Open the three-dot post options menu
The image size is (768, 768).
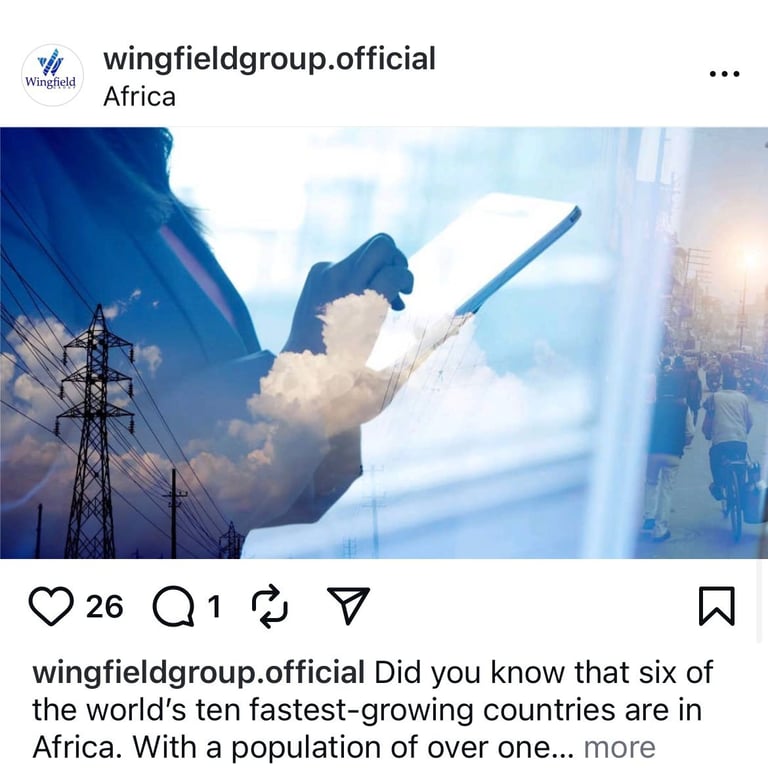click(723, 74)
